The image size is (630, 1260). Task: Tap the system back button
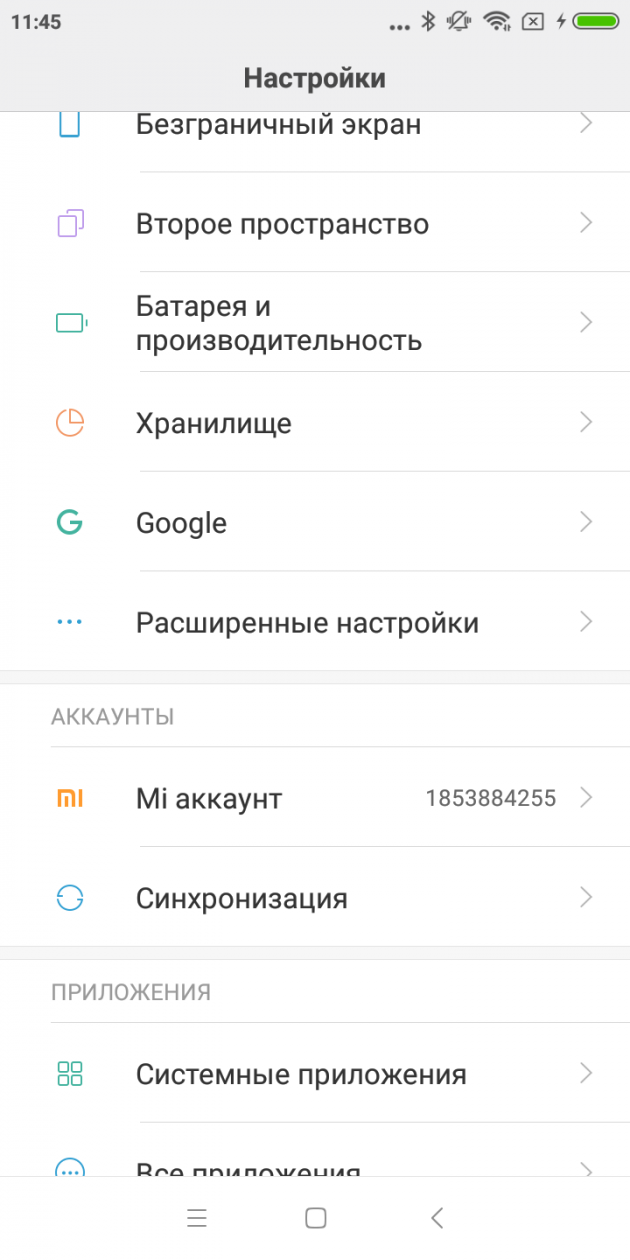click(436, 1217)
